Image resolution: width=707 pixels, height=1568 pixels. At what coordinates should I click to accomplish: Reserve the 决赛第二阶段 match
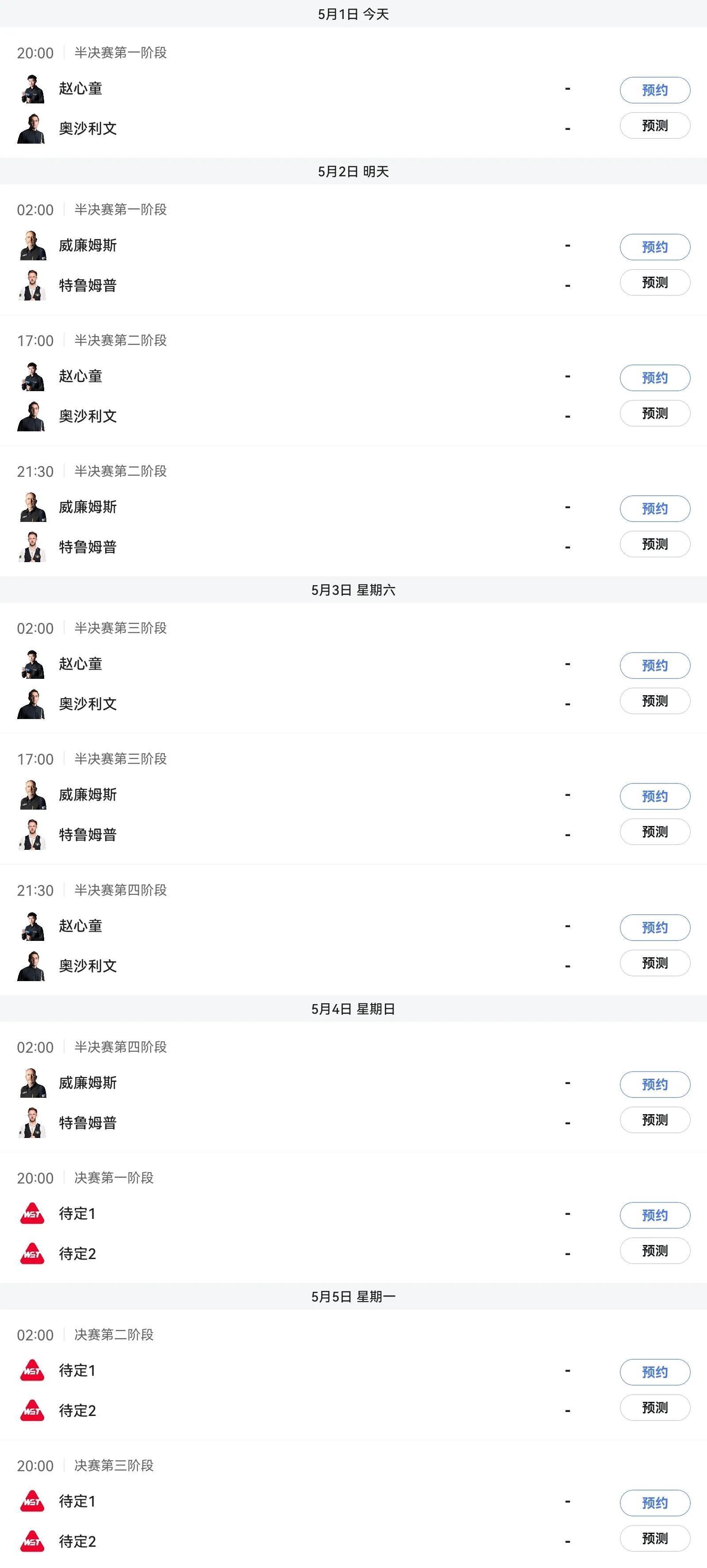[655, 1372]
